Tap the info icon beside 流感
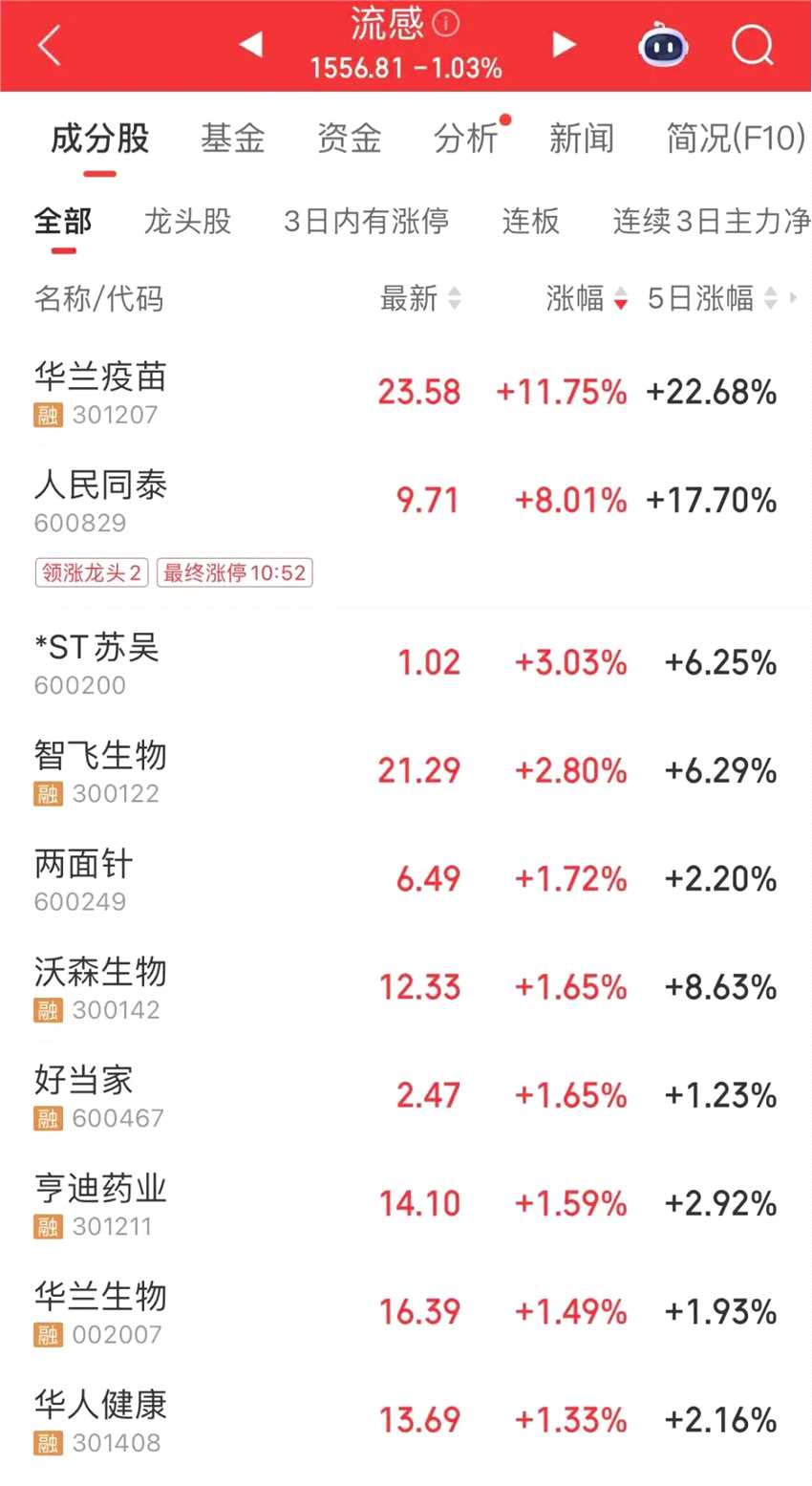This screenshot has height=1486, width=812. point(445,24)
